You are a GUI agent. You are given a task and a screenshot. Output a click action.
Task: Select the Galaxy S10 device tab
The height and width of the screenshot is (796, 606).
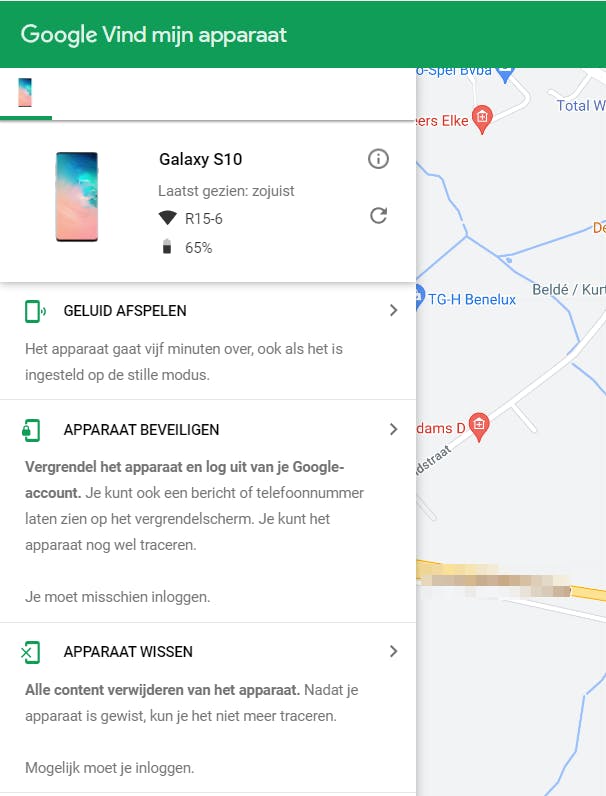tap(25, 93)
